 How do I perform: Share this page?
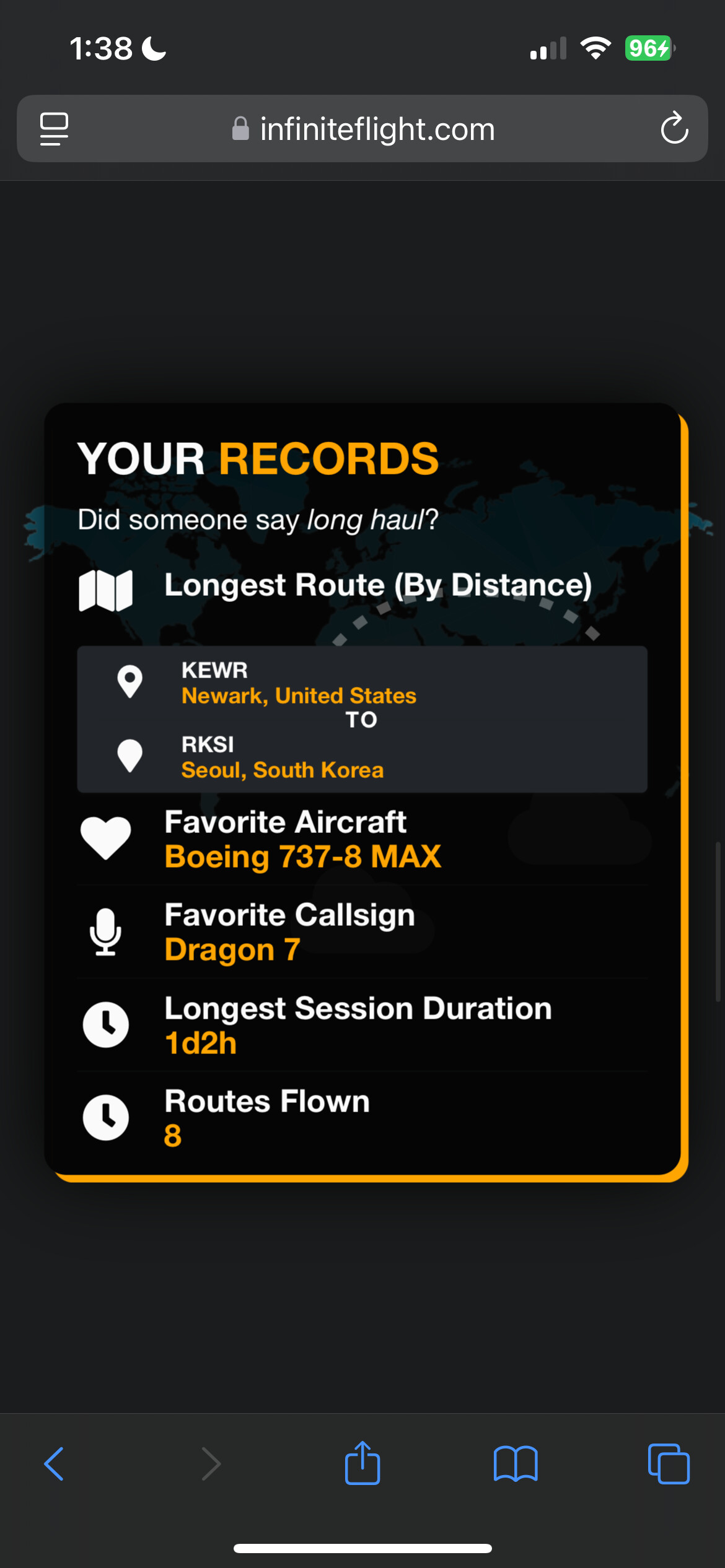pyautogui.click(x=362, y=1463)
